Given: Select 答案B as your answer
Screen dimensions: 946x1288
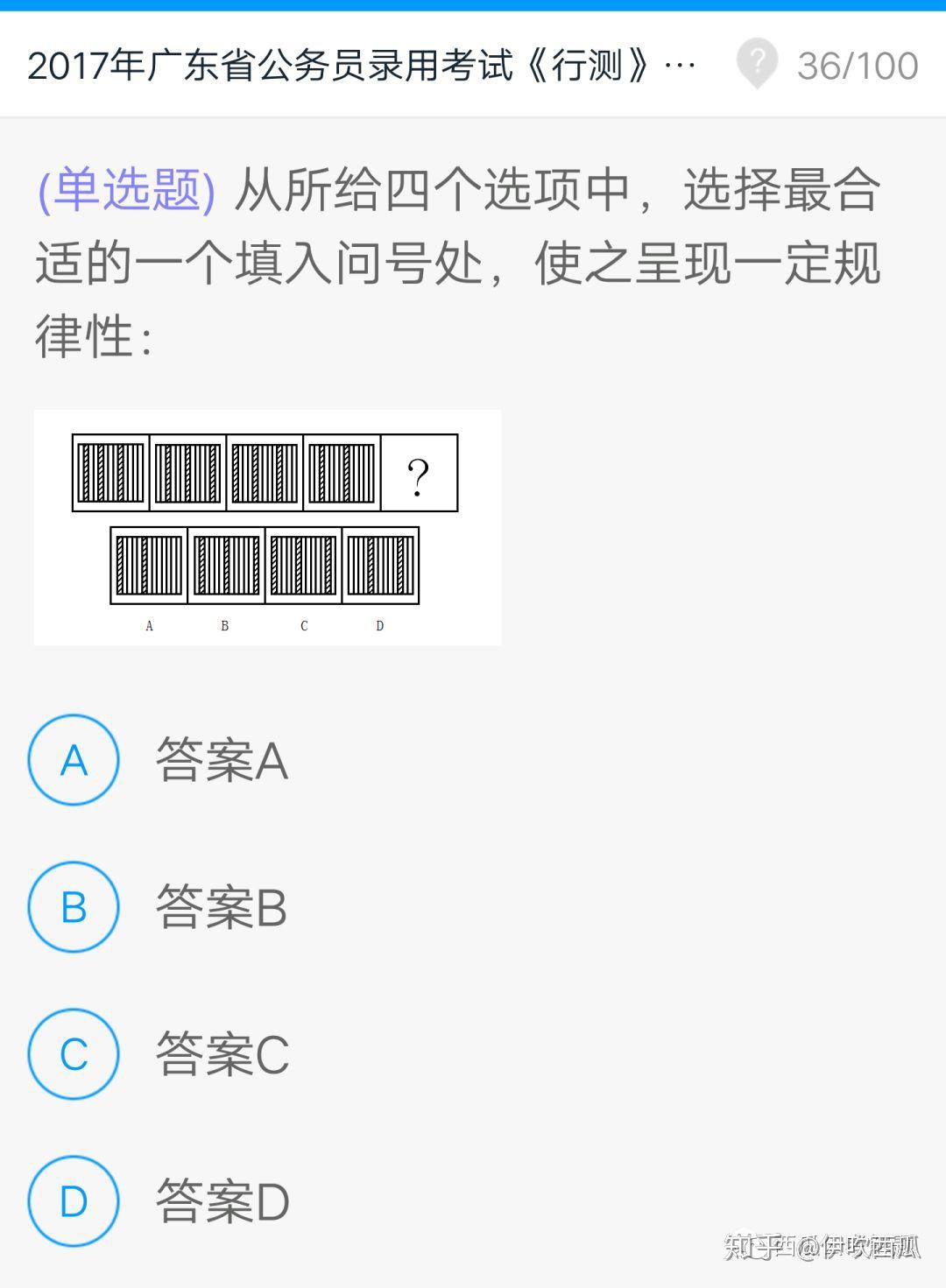Looking at the screenshot, I should coord(222,907).
